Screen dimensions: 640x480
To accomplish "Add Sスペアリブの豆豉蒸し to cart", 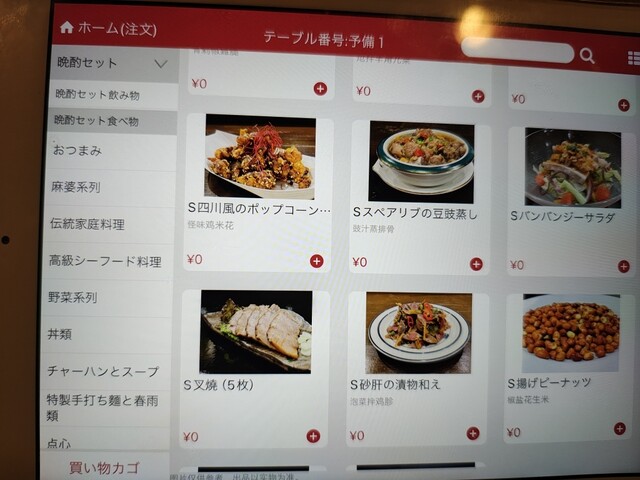I will [476, 264].
